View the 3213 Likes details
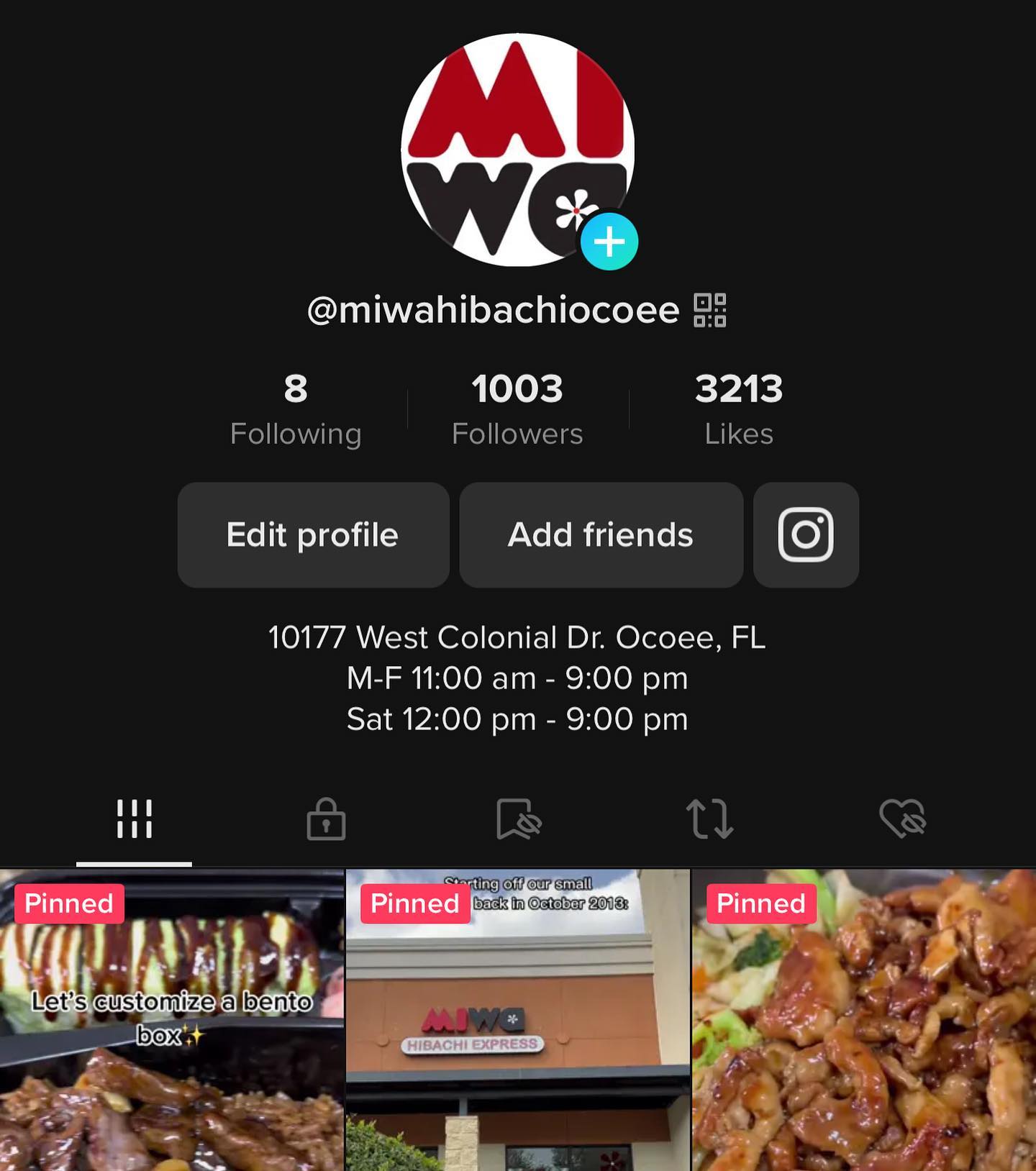The width and height of the screenshot is (1036, 1171). pyautogui.click(x=738, y=409)
